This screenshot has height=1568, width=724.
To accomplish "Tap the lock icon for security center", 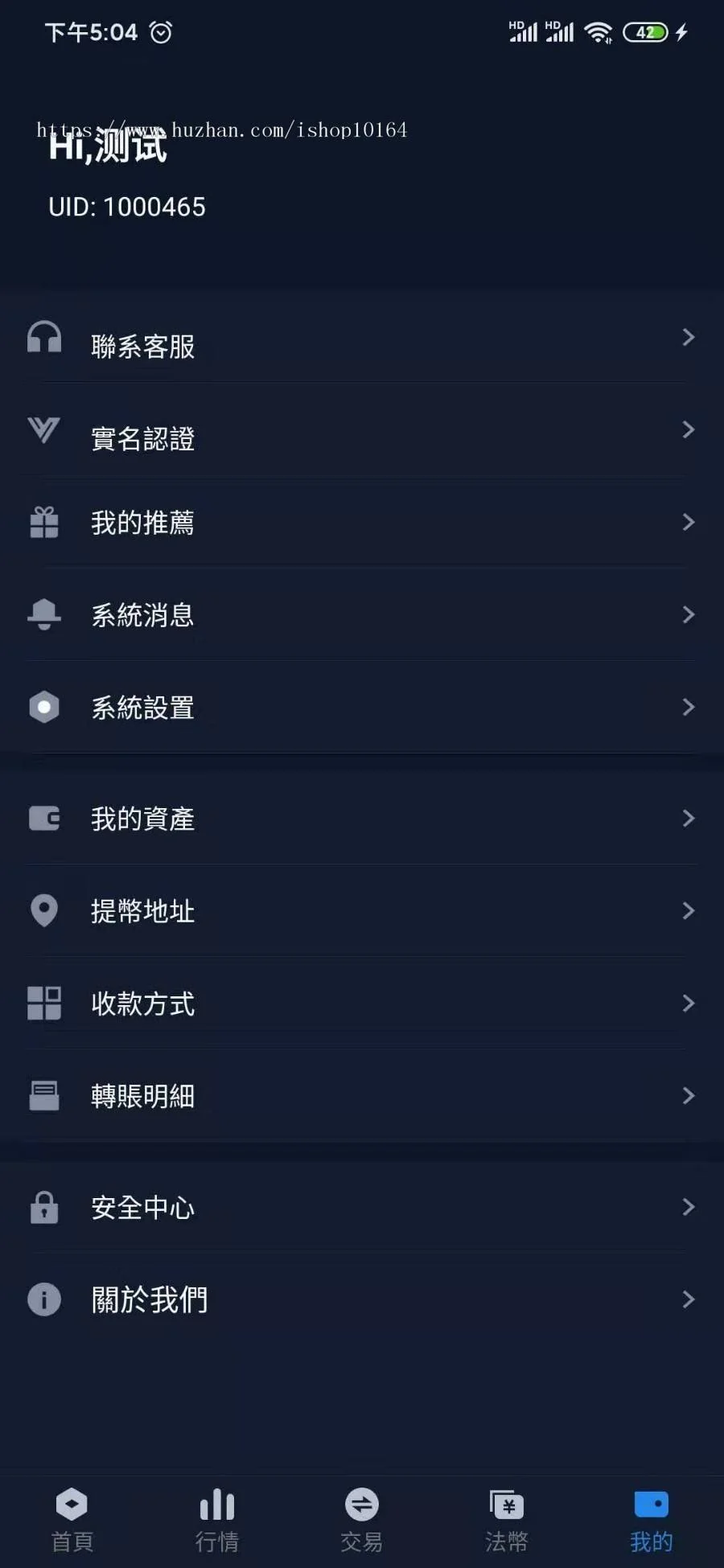I will click(44, 1207).
